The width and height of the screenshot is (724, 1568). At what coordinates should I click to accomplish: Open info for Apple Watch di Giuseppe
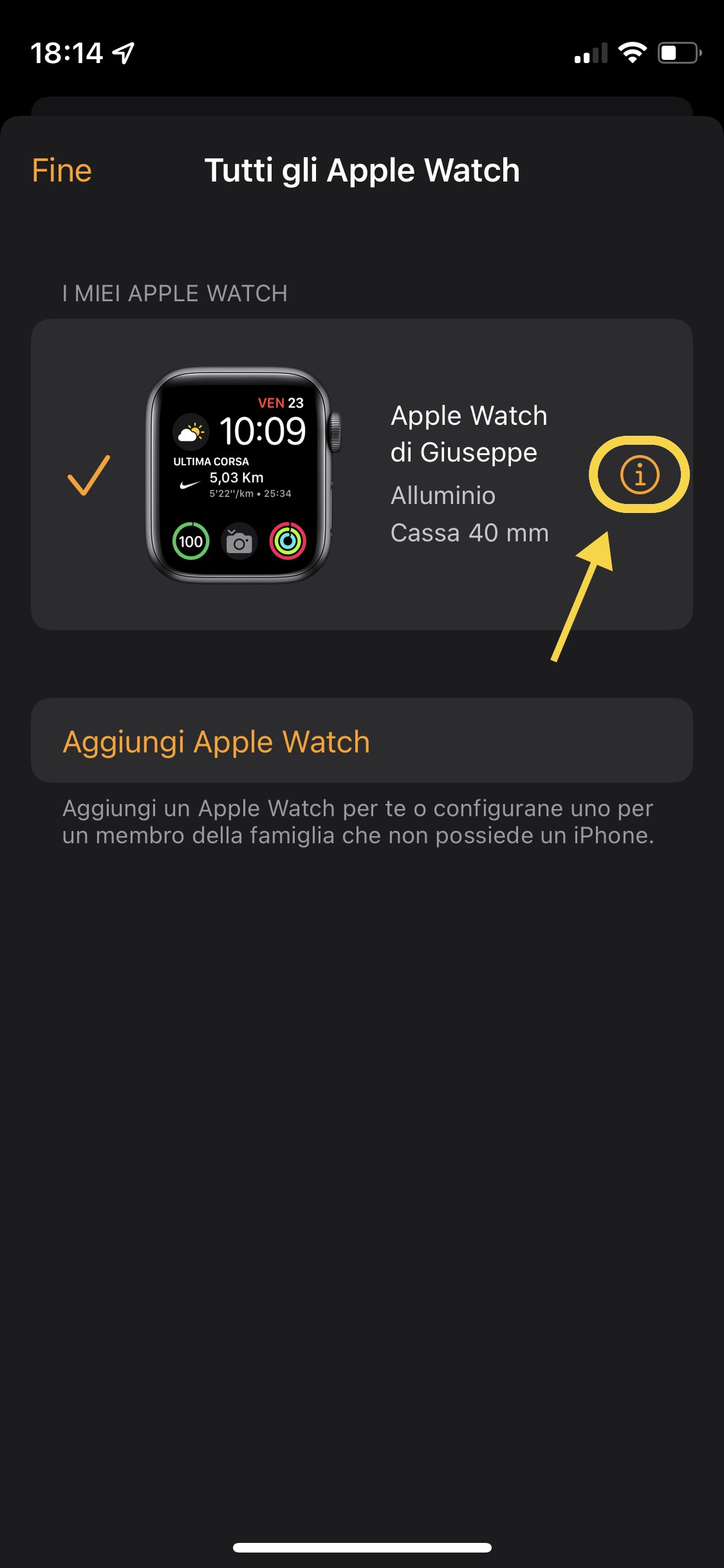[639, 475]
